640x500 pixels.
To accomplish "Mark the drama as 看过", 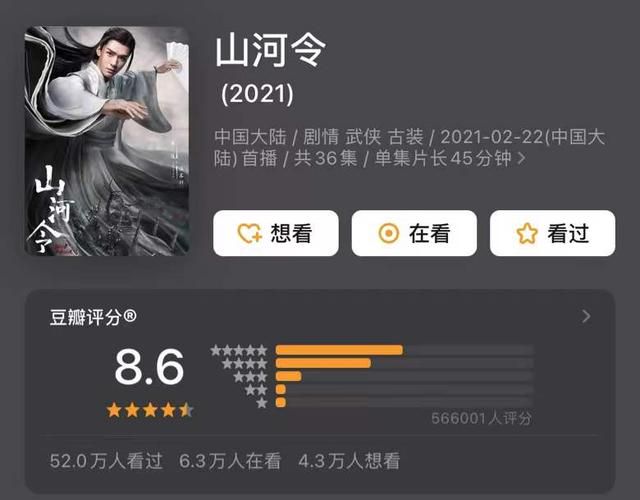I will [552, 234].
